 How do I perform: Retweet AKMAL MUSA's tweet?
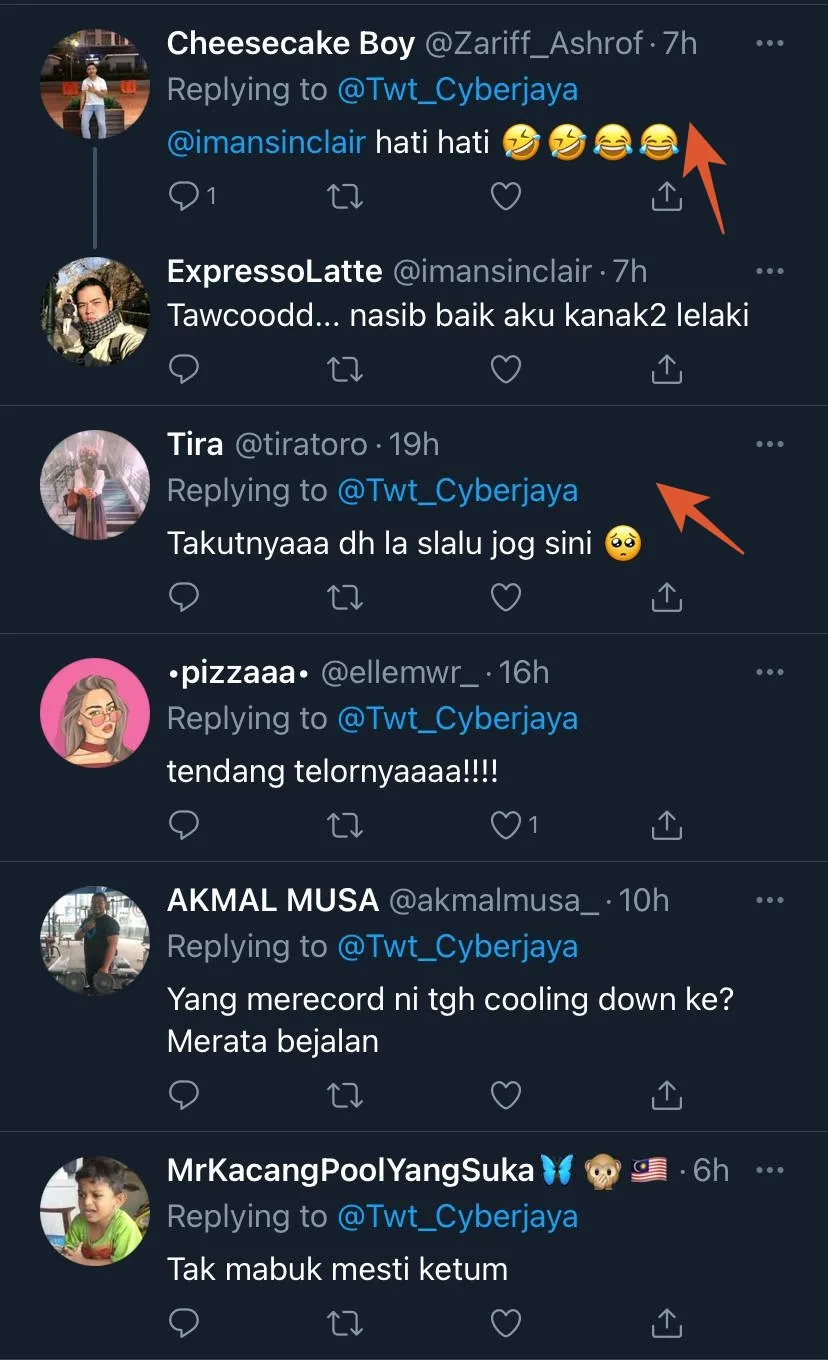[346, 1095]
